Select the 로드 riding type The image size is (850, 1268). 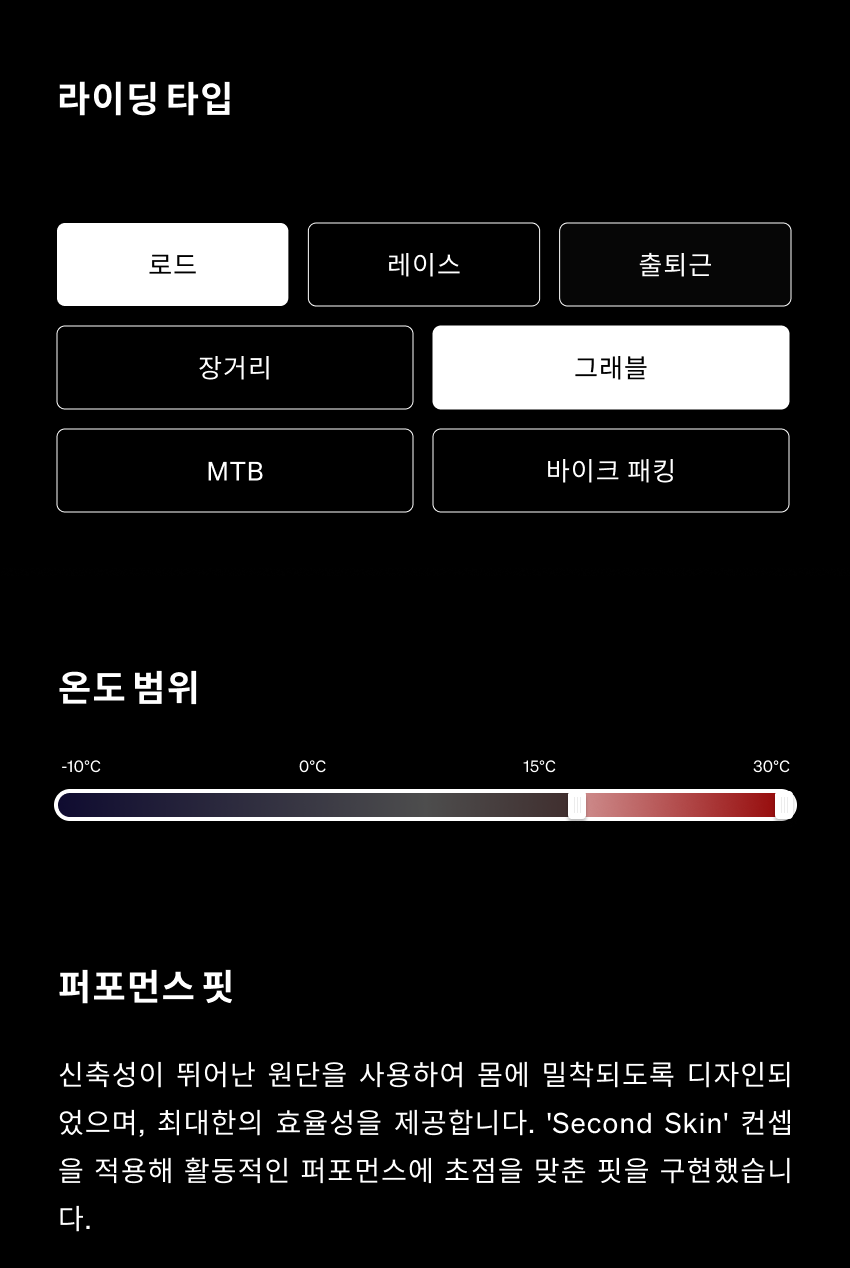click(172, 264)
